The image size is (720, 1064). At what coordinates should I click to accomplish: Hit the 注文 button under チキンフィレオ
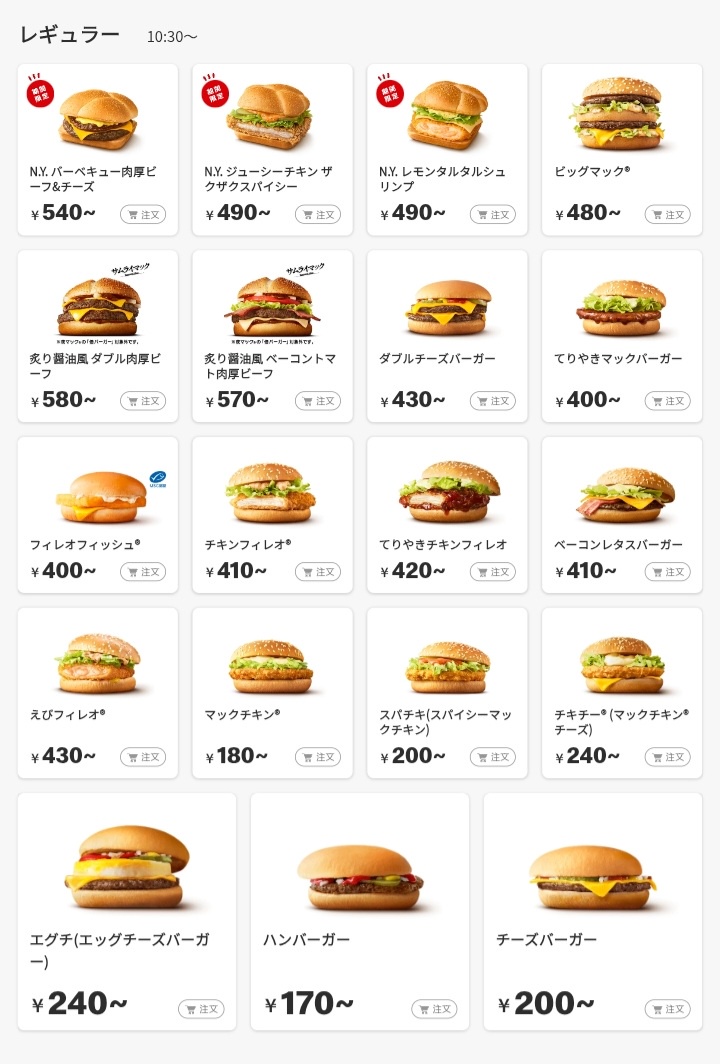click(x=318, y=572)
